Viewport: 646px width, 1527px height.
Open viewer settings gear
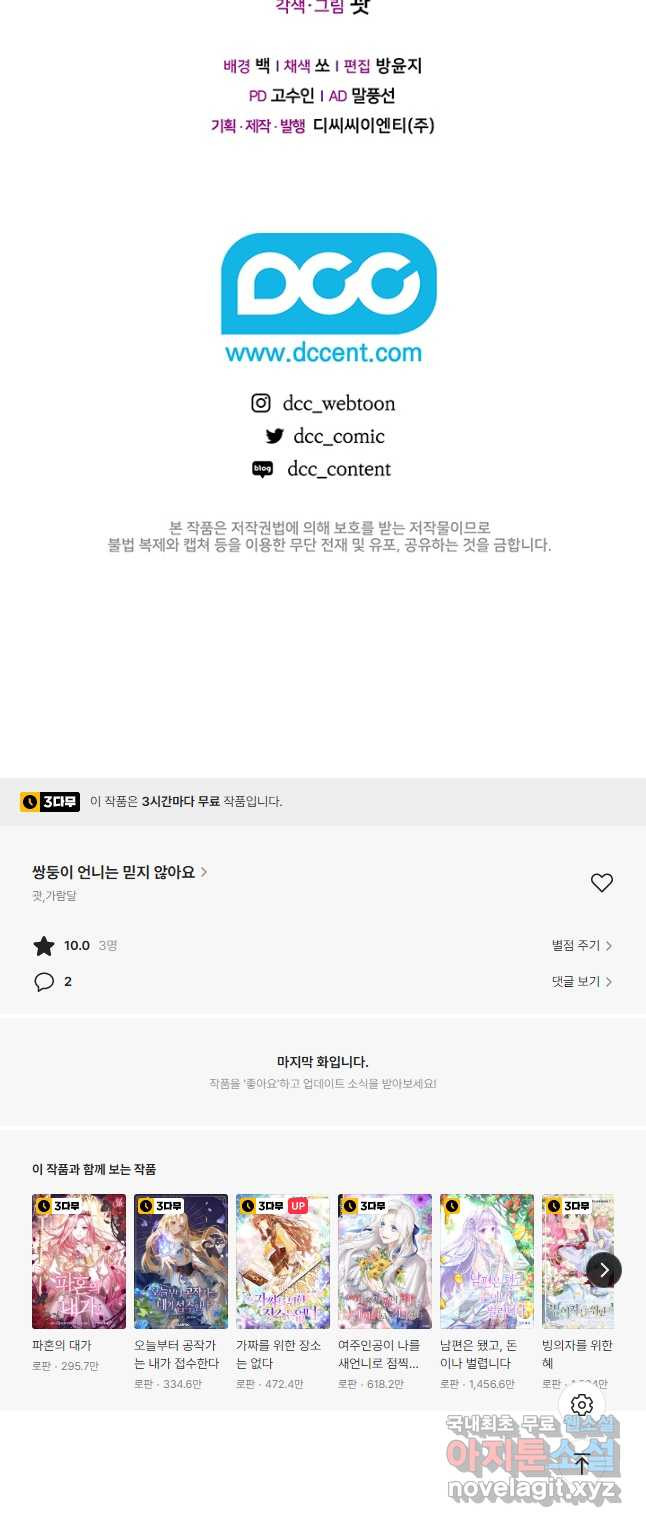pyautogui.click(x=581, y=1405)
